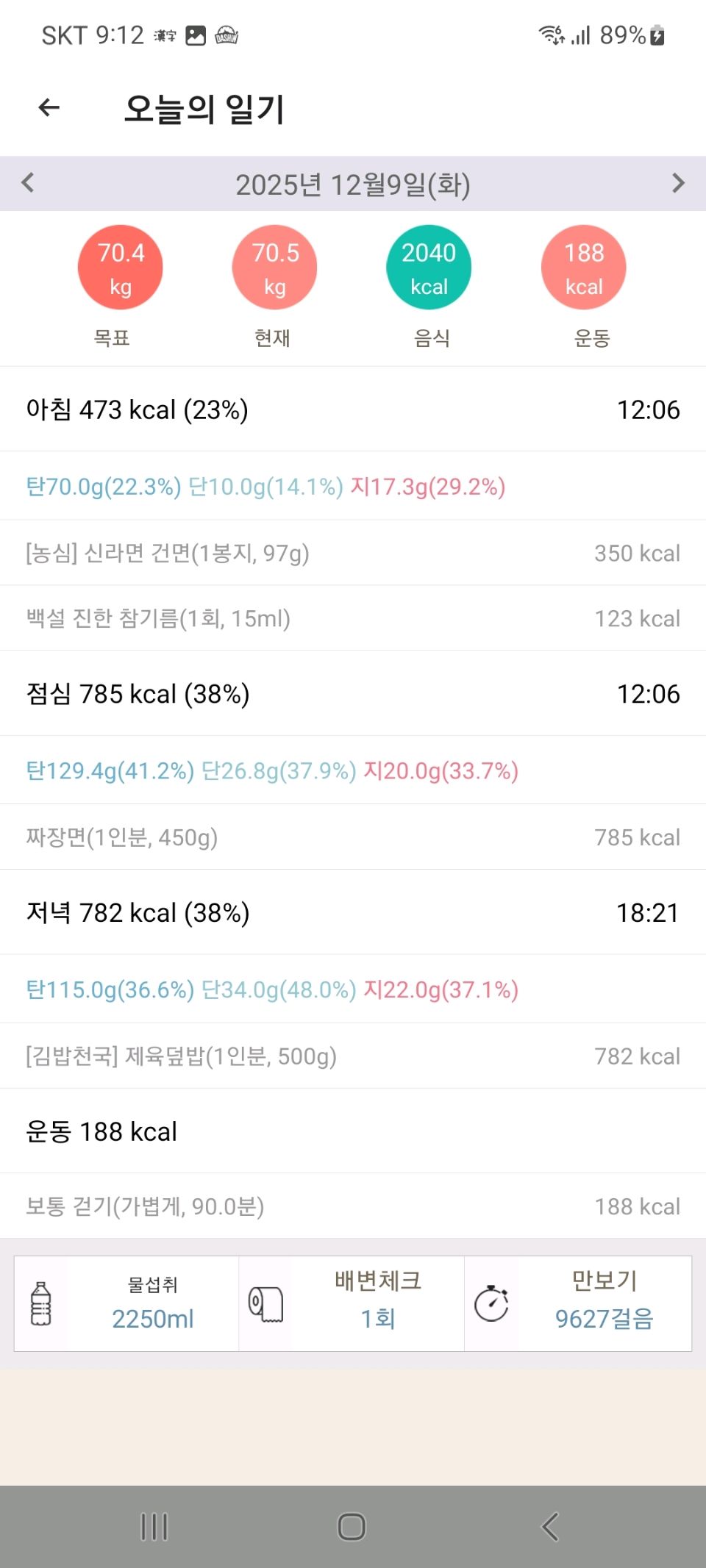Open the 아침 473 kcal meal
Viewport: 706px width, 1568px height.
353,409
